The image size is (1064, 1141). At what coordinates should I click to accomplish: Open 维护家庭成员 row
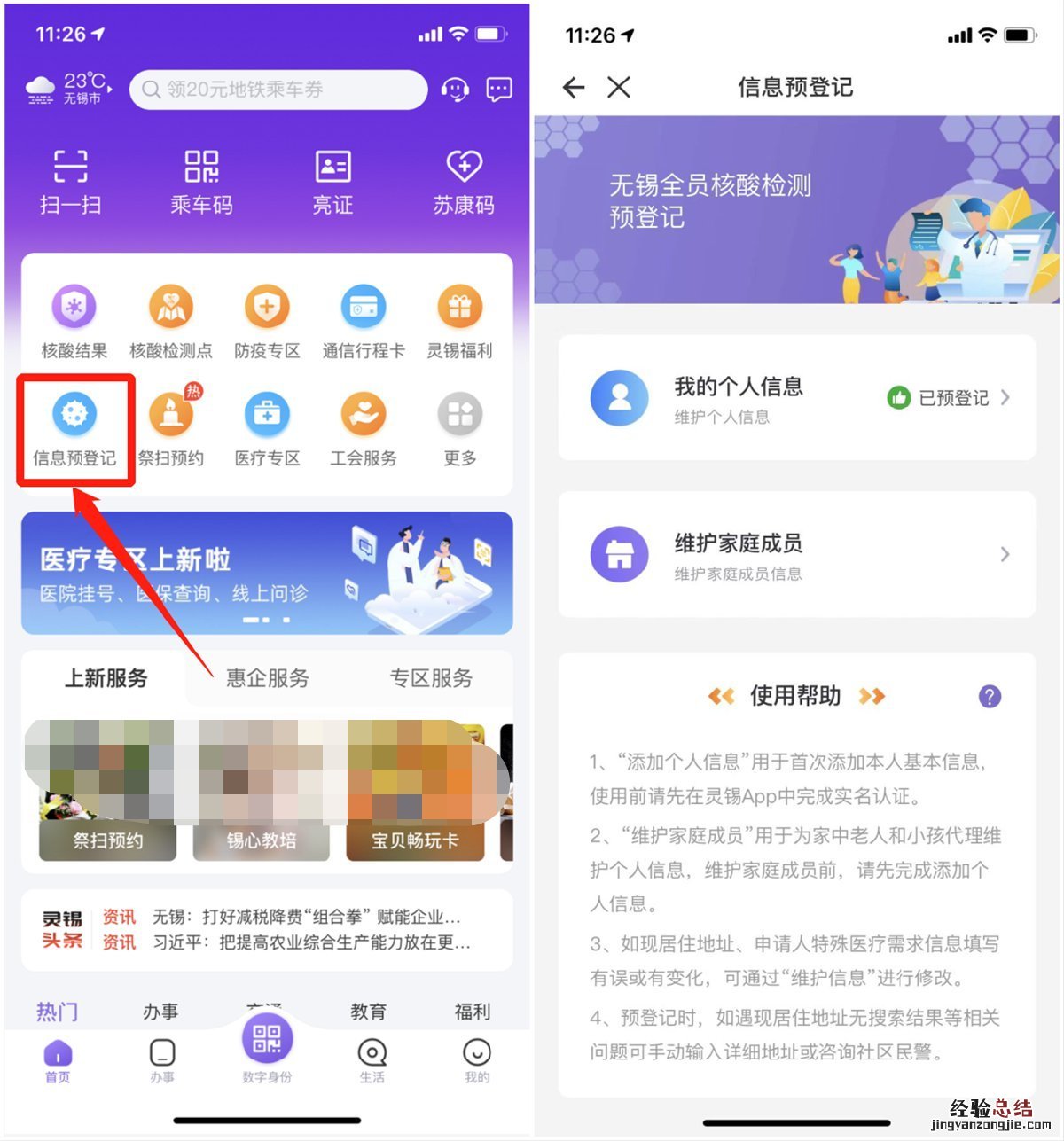point(796,555)
